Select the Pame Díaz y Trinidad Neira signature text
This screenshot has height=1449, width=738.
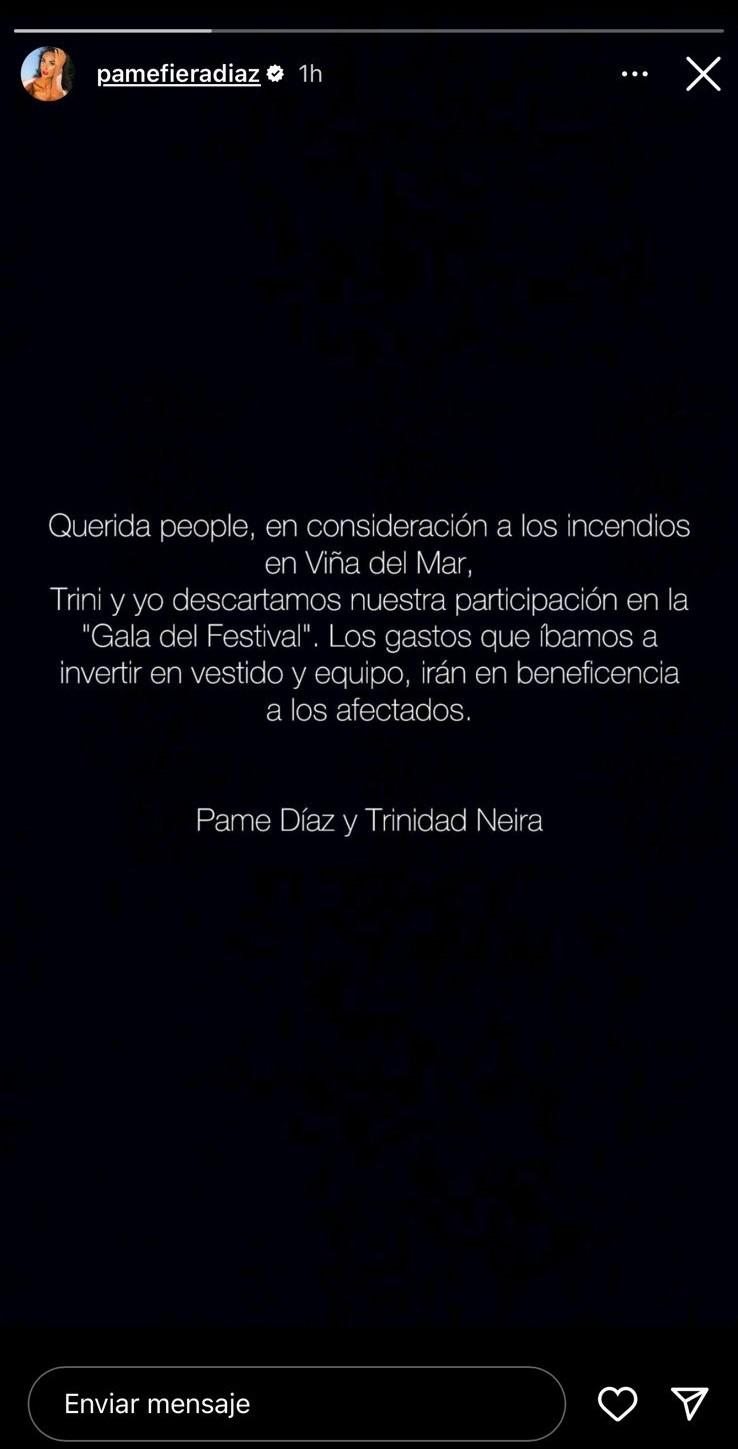tap(369, 820)
